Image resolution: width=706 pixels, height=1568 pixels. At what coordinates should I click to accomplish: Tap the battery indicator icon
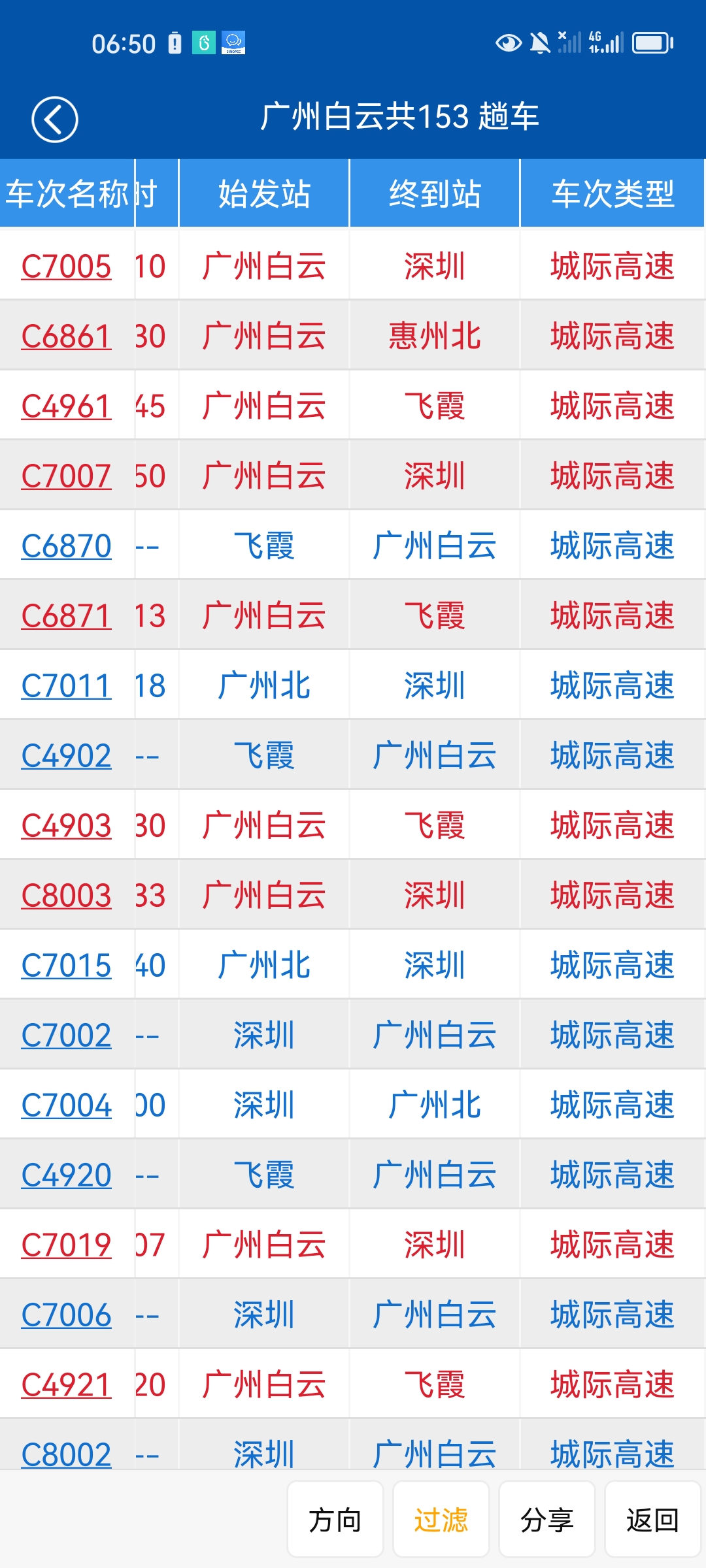[650, 41]
